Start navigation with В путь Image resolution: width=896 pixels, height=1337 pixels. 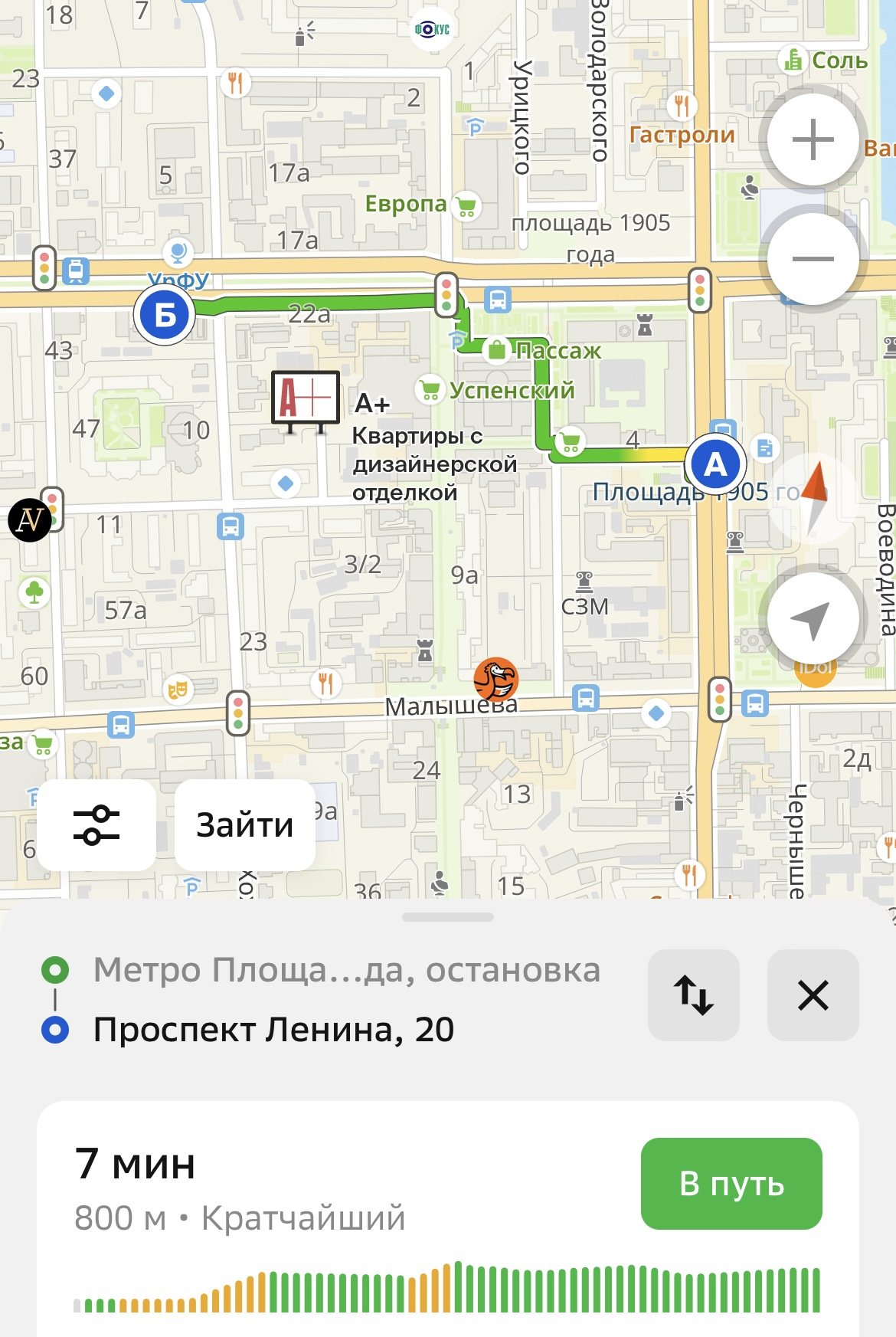click(731, 1184)
